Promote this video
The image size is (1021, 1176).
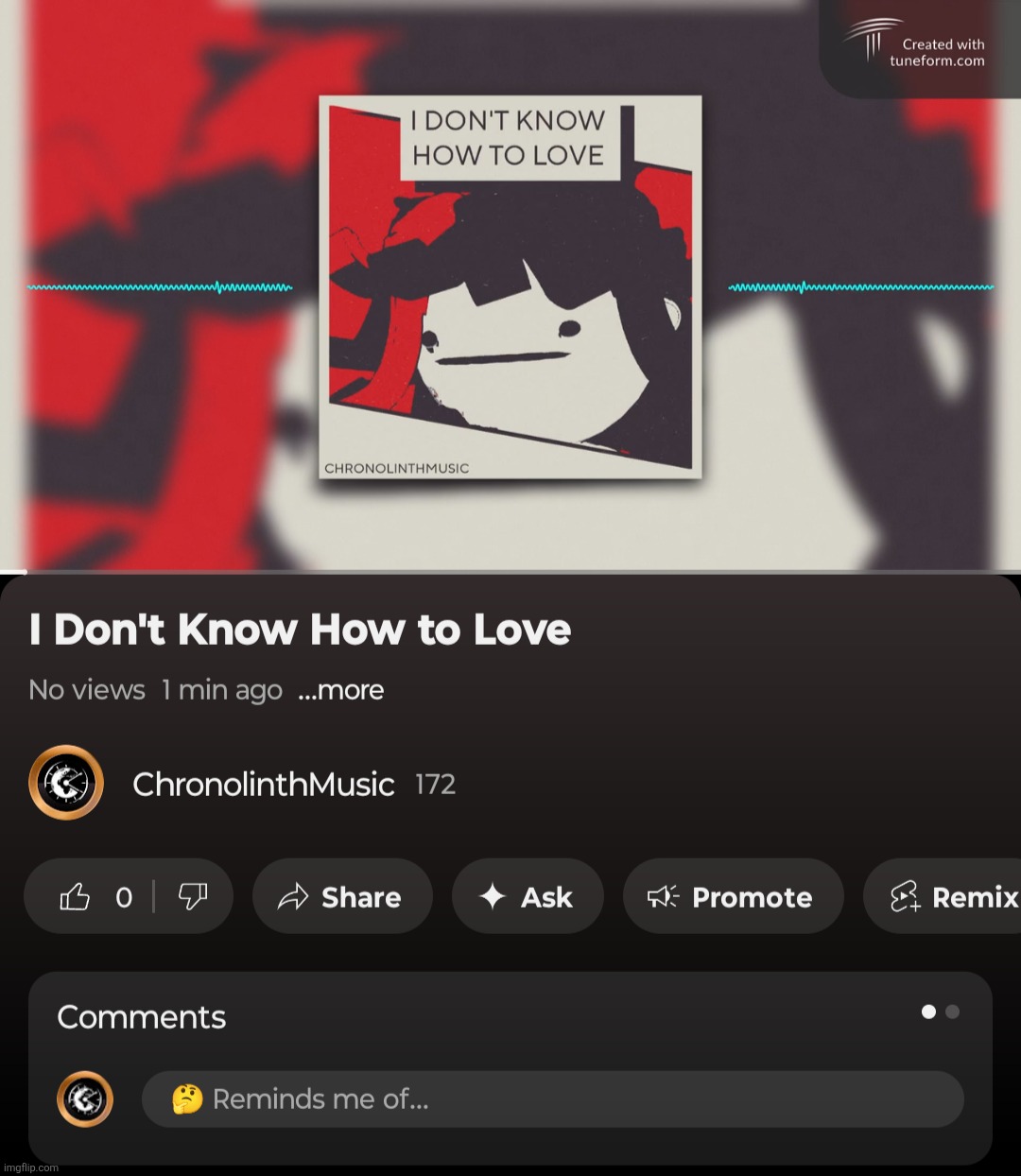[x=733, y=897]
